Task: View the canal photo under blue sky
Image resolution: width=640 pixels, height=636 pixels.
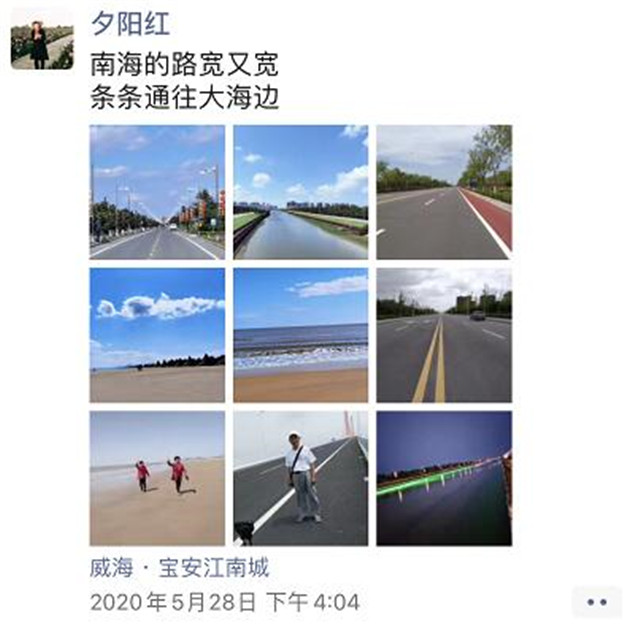Action: click(300, 192)
